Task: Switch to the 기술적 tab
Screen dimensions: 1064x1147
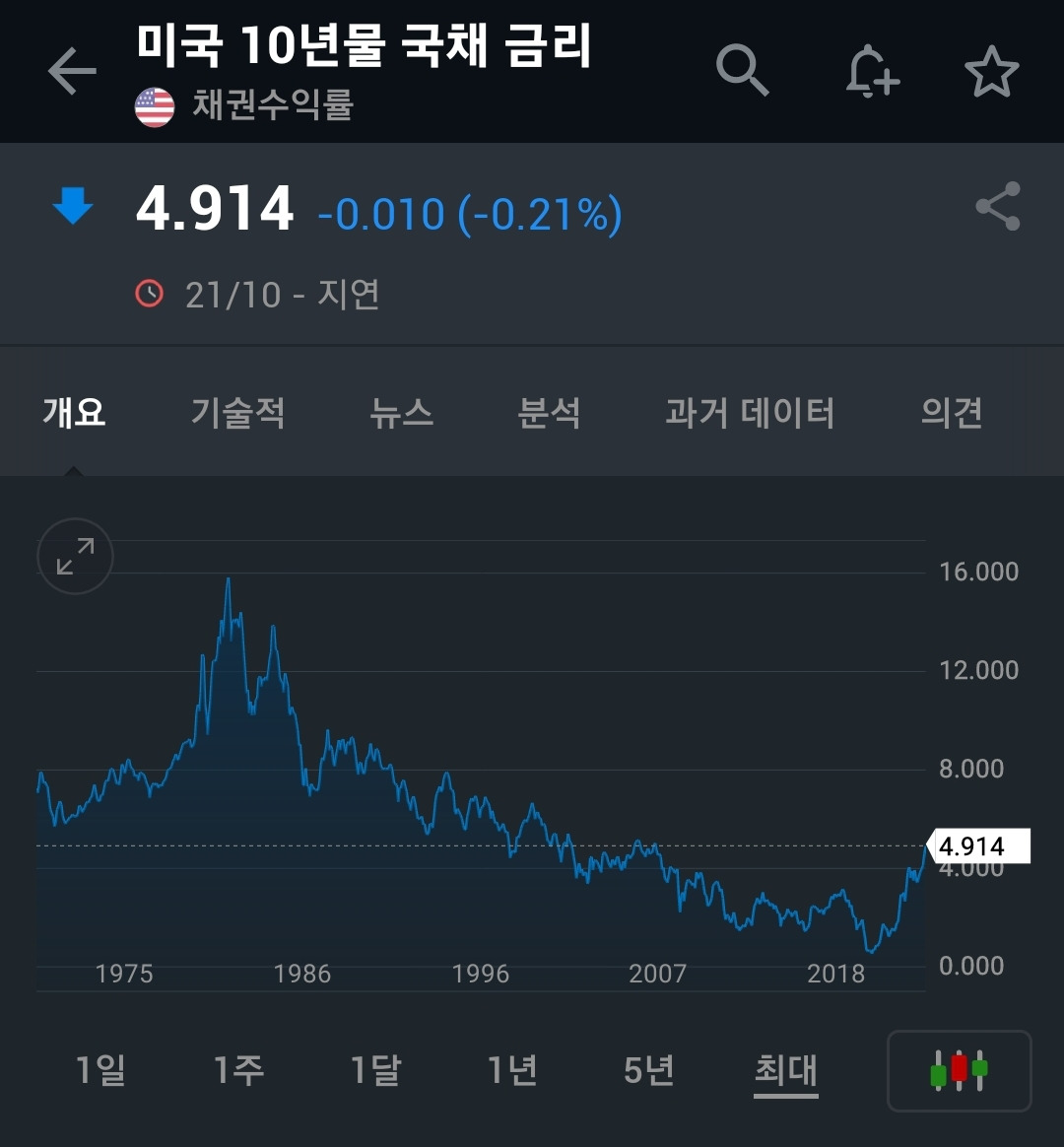Action: [x=237, y=413]
